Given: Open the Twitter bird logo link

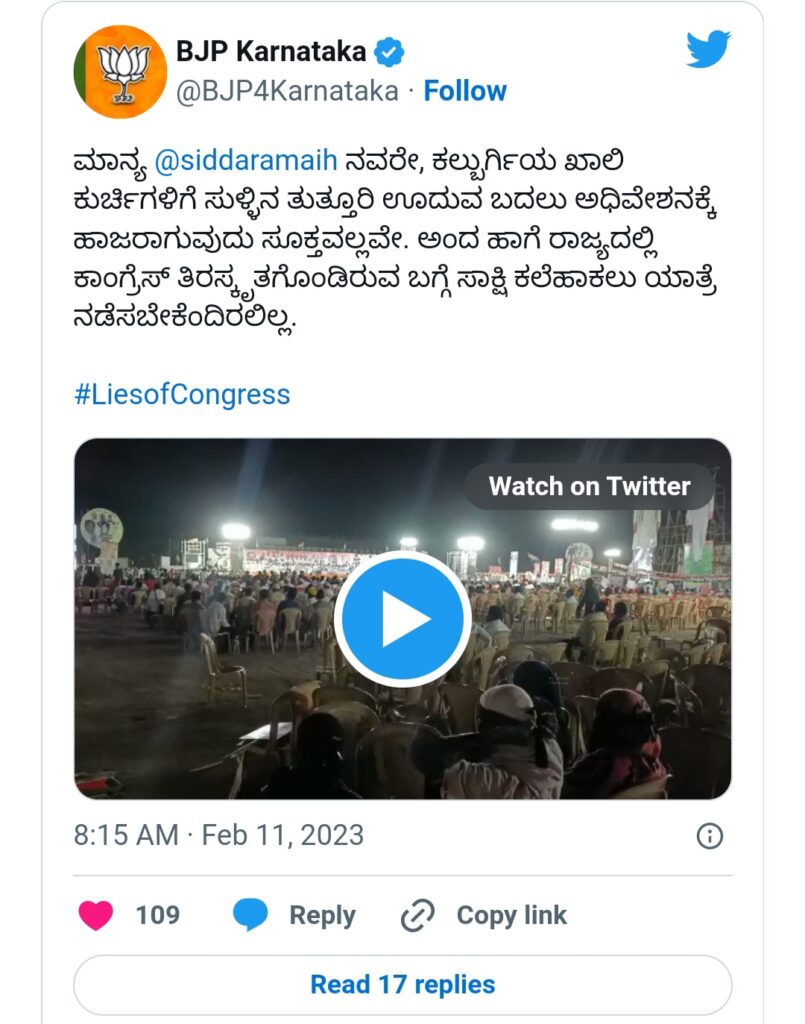Looking at the screenshot, I should click(708, 49).
